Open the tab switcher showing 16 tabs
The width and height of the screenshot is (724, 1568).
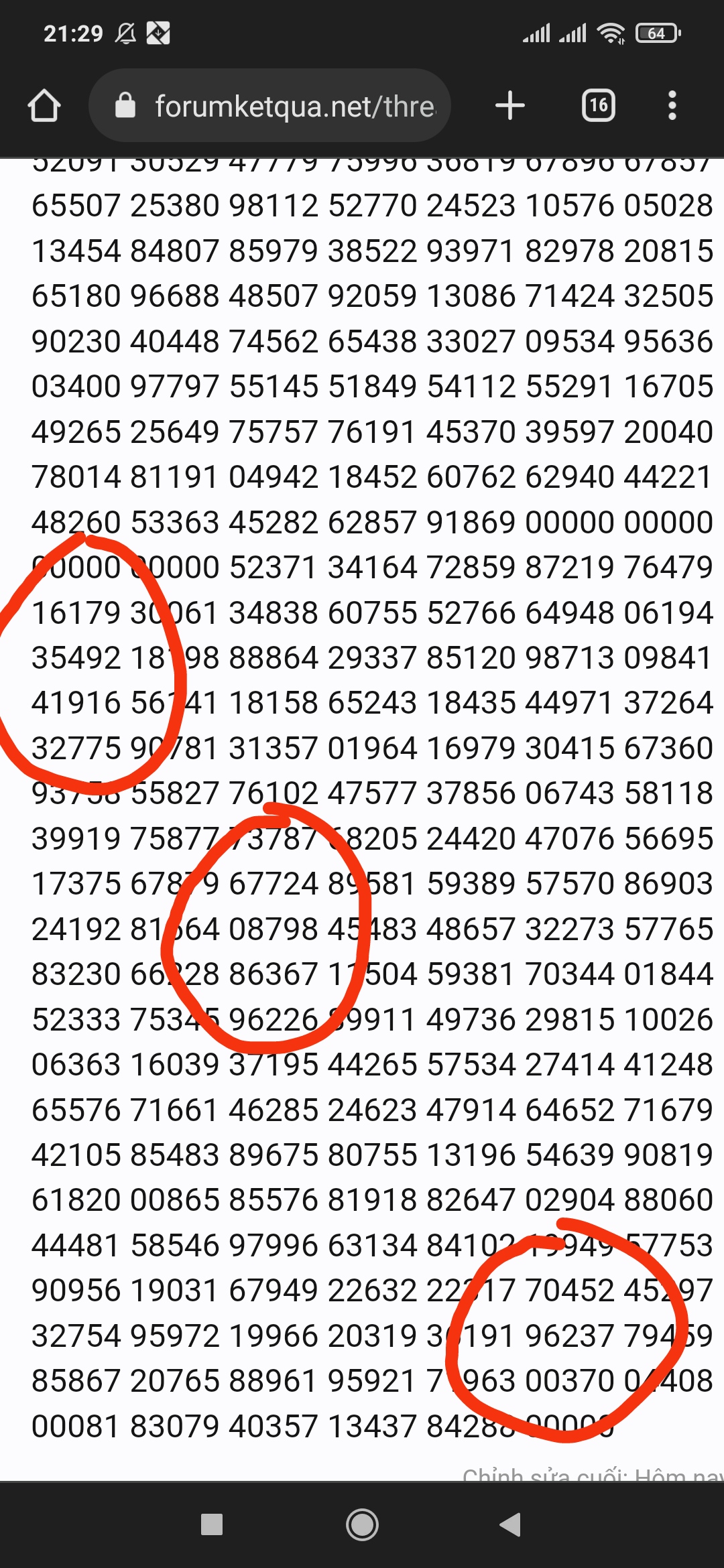pyautogui.click(x=598, y=105)
